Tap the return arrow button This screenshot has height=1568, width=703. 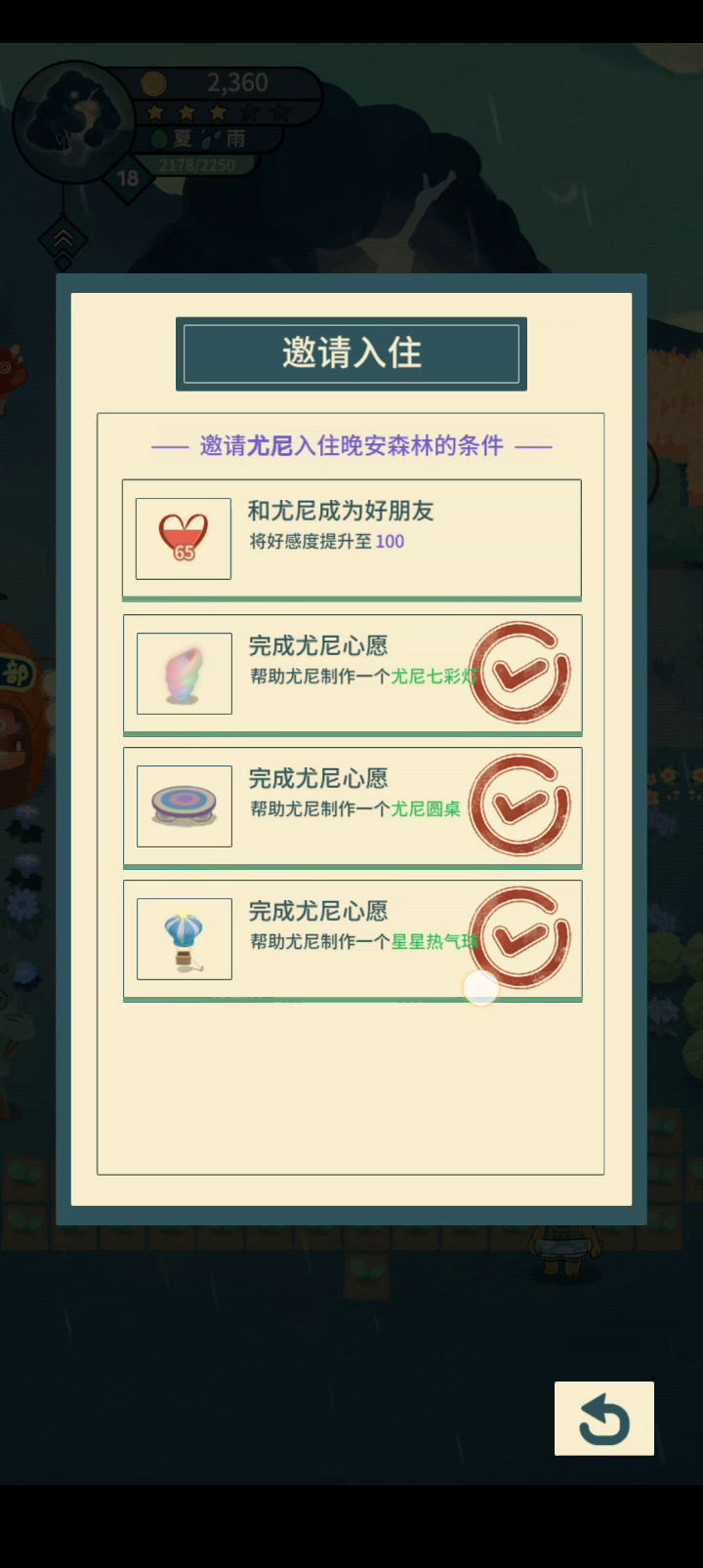pyautogui.click(x=603, y=1418)
